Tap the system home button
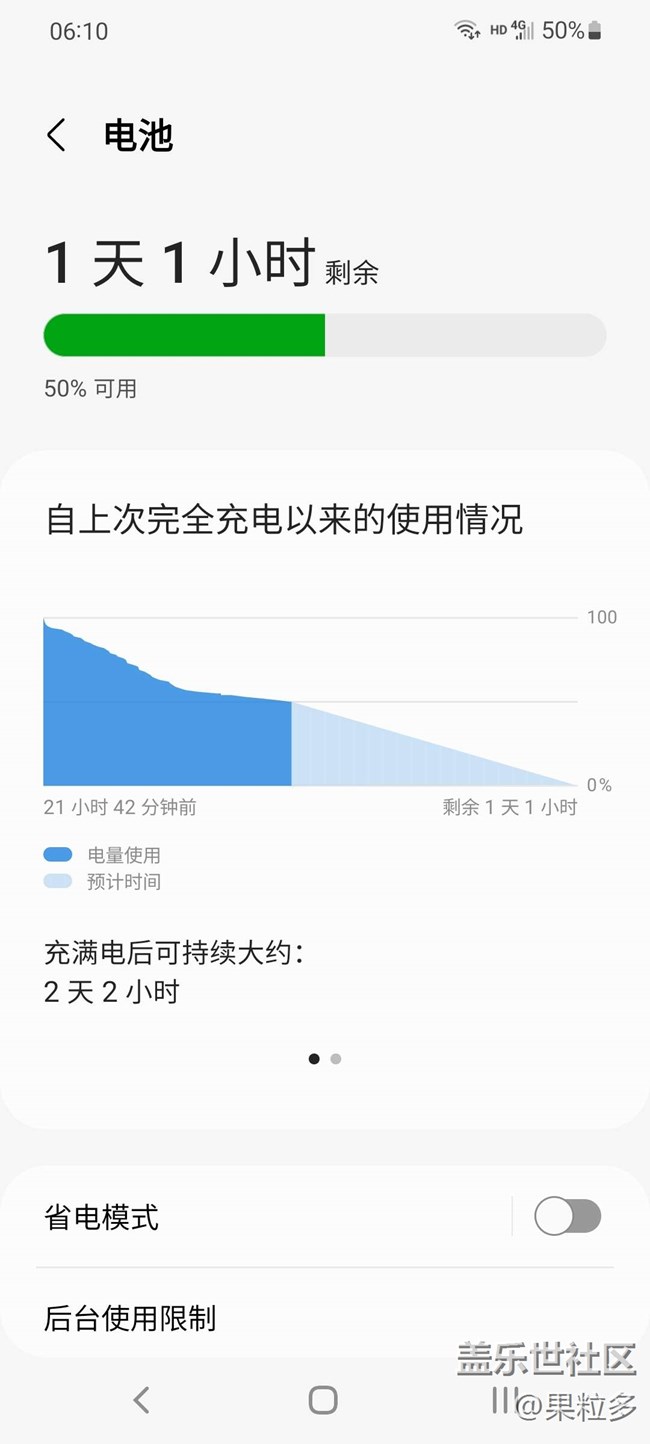Image resolution: width=650 pixels, height=1444 pixels. pyautogui.click(x=323, y=1400)
